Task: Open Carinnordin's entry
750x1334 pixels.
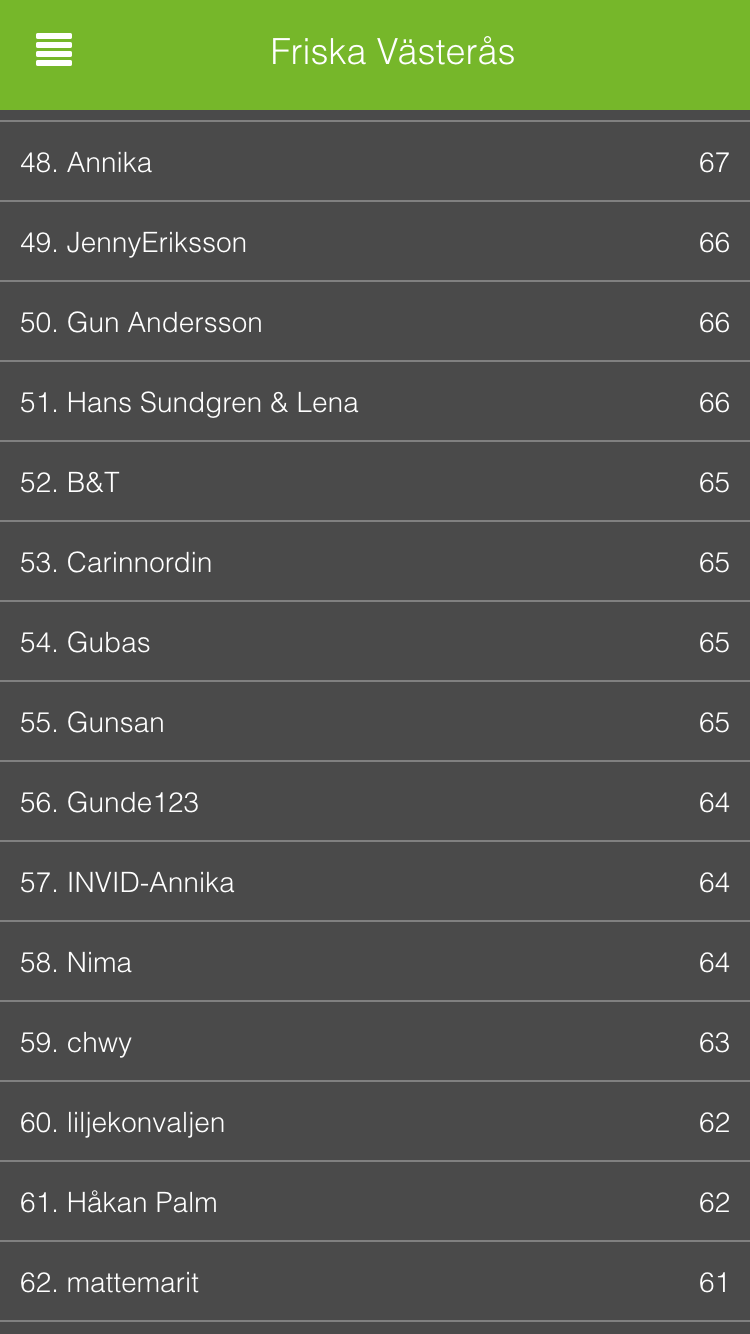Action: point(375,562)
